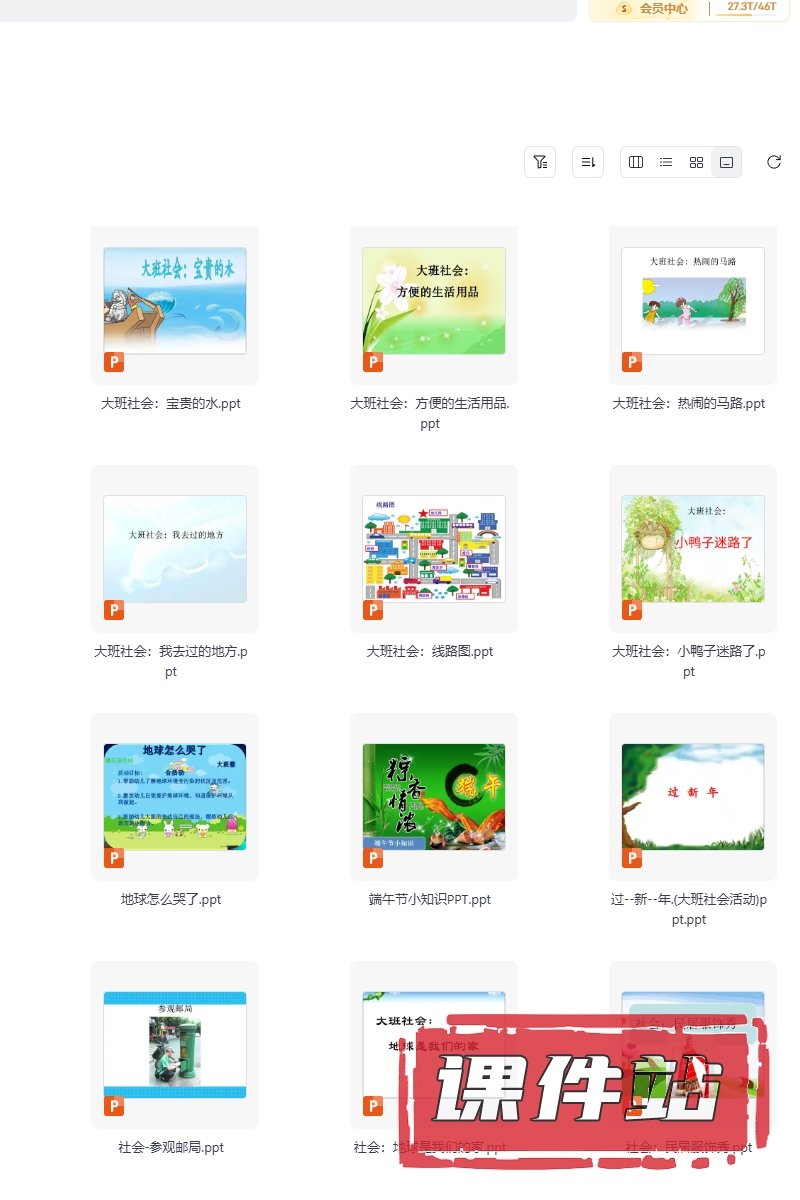Open 大班社会：方便的生活用品.ppt
The image size is (800, 1200).
coord(434,301)
